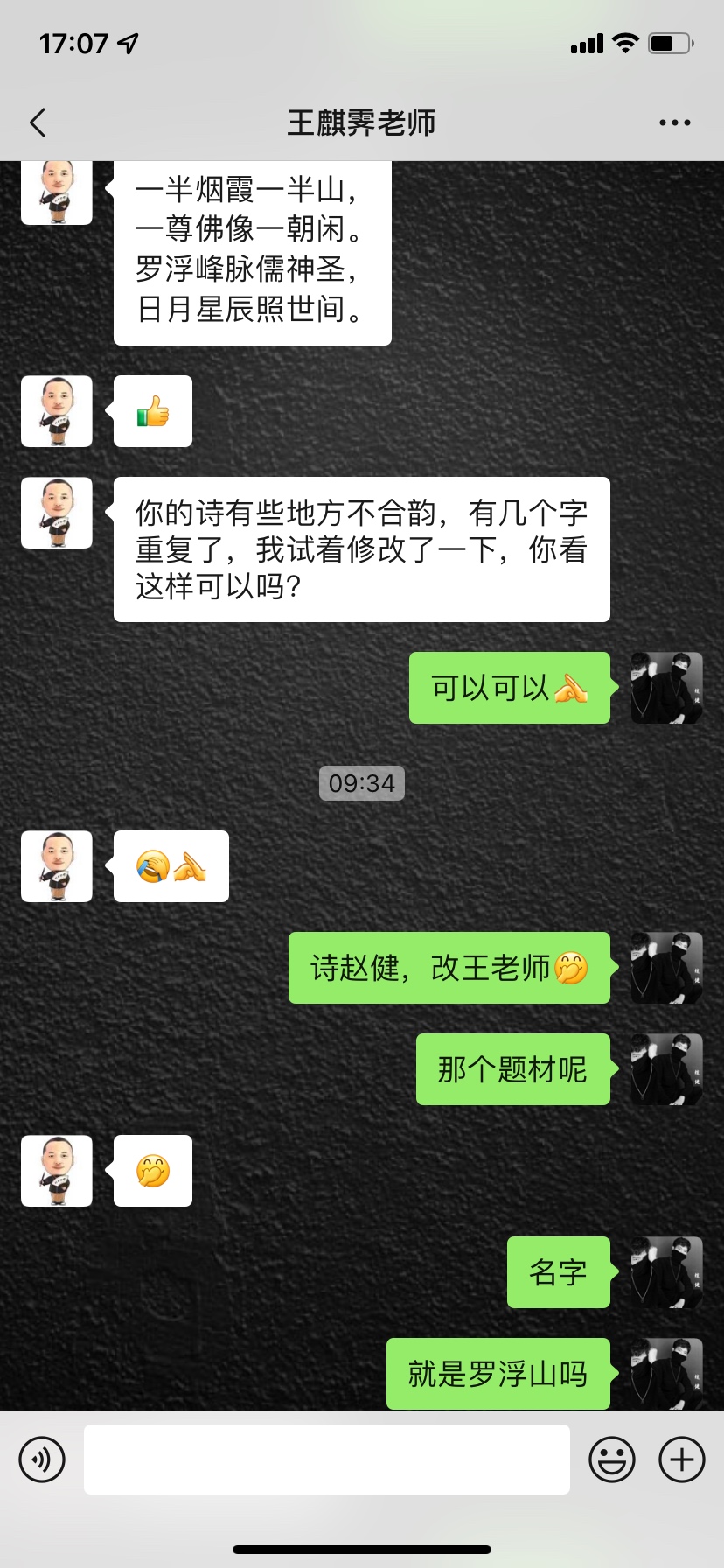This screenshot has height=1568, width=724.
Task: Go back to the chat list
Action: pos(38,122)
